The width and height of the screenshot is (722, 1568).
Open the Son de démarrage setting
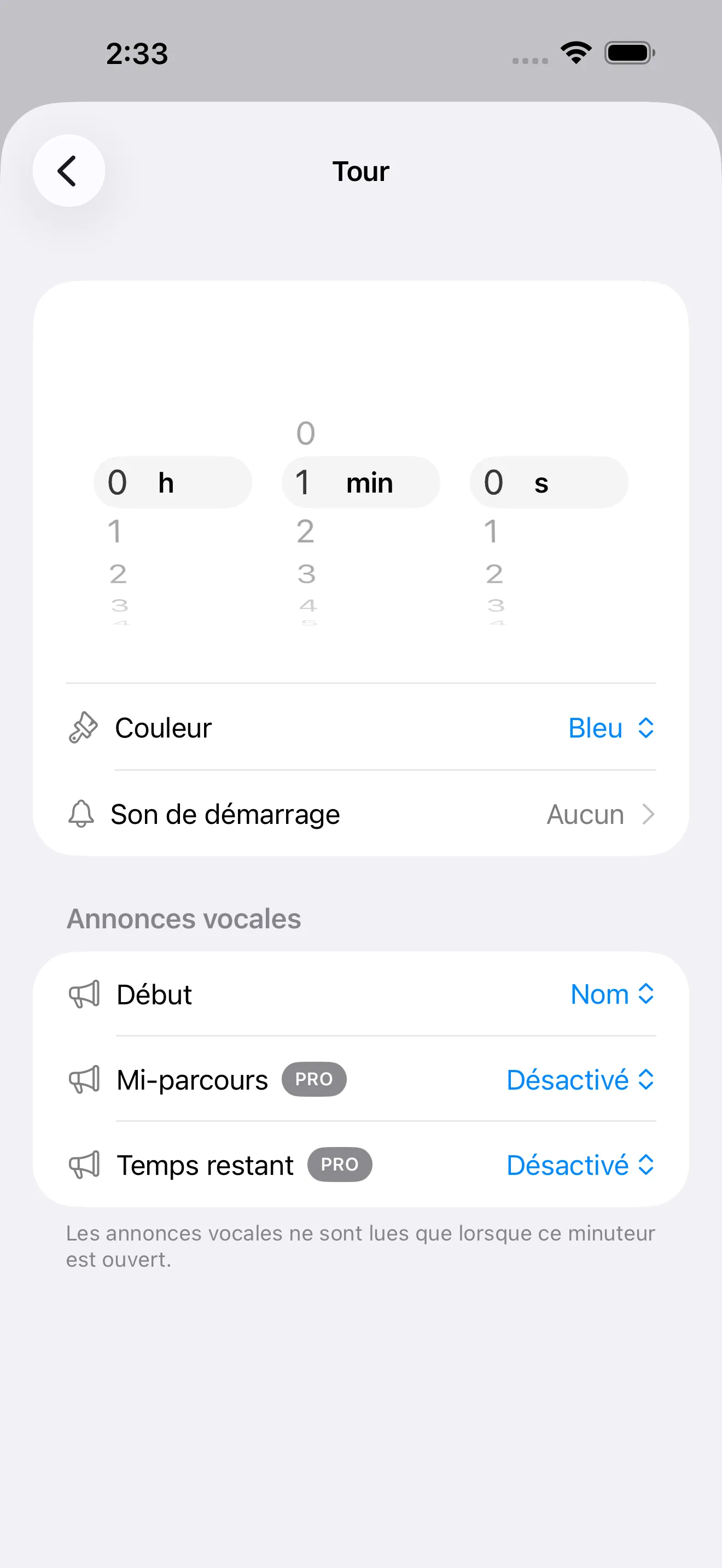tap(360, 814)
